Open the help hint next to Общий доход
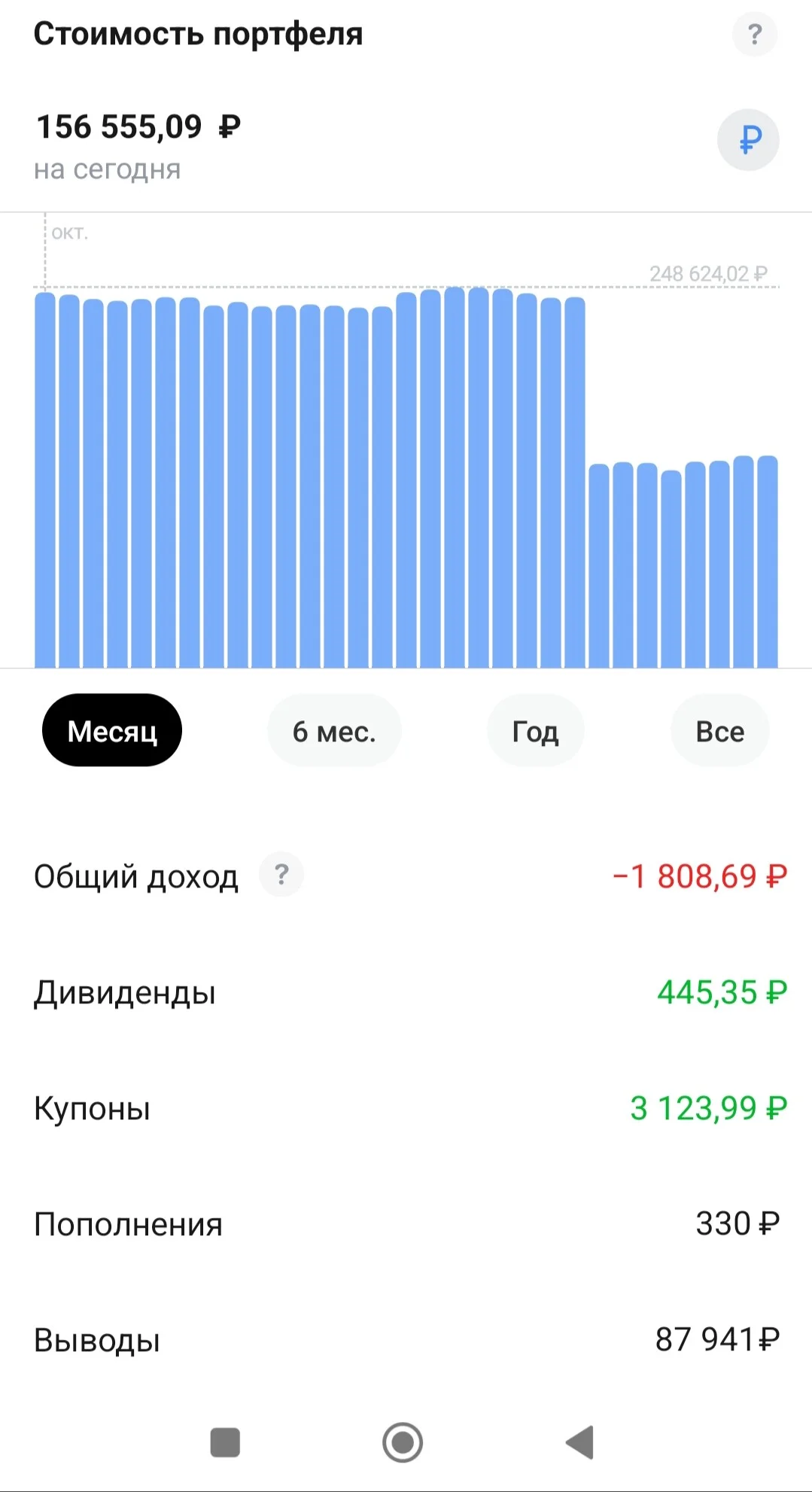 point(281,875)
